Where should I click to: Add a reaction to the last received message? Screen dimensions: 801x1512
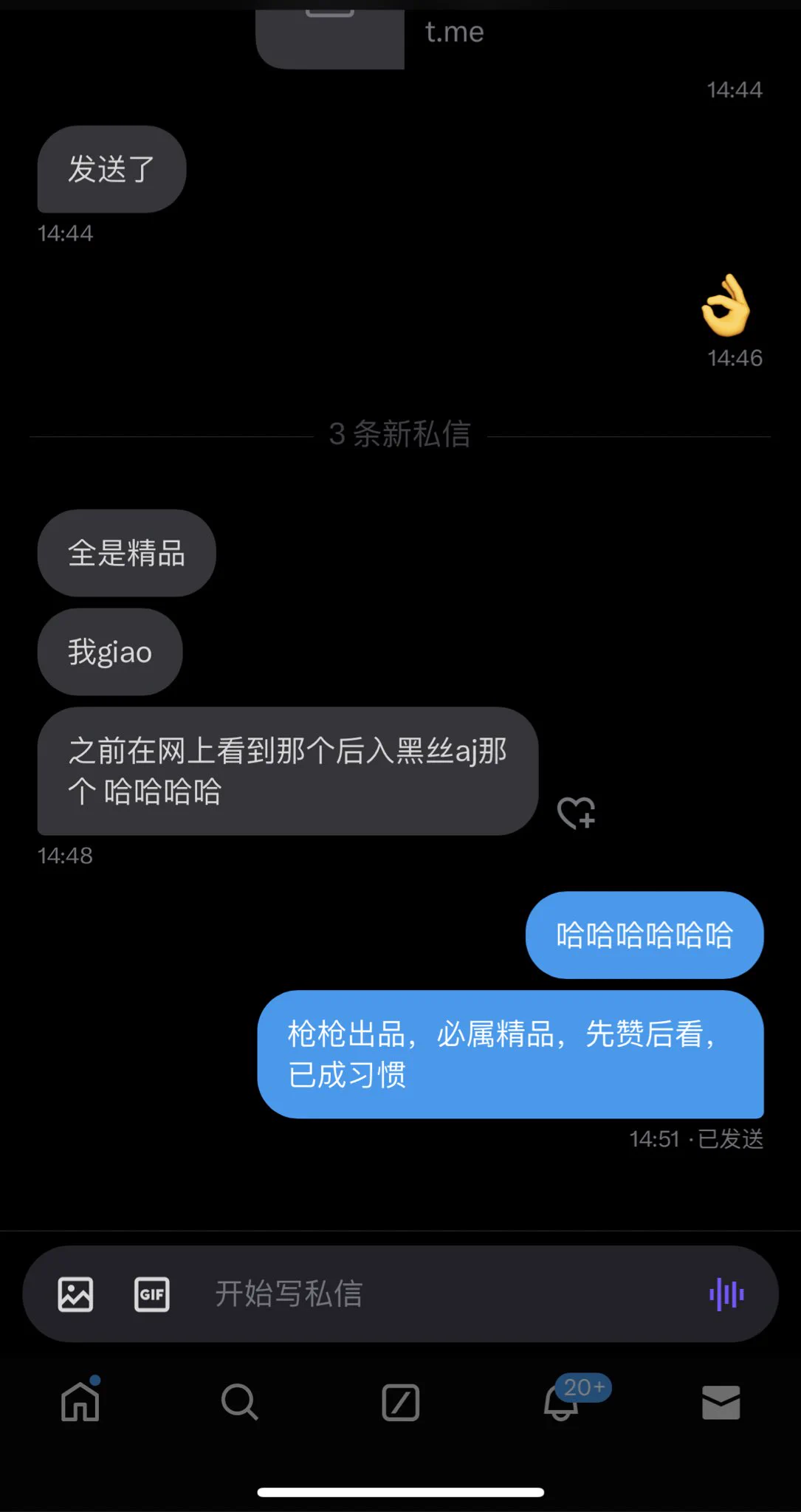576,813
